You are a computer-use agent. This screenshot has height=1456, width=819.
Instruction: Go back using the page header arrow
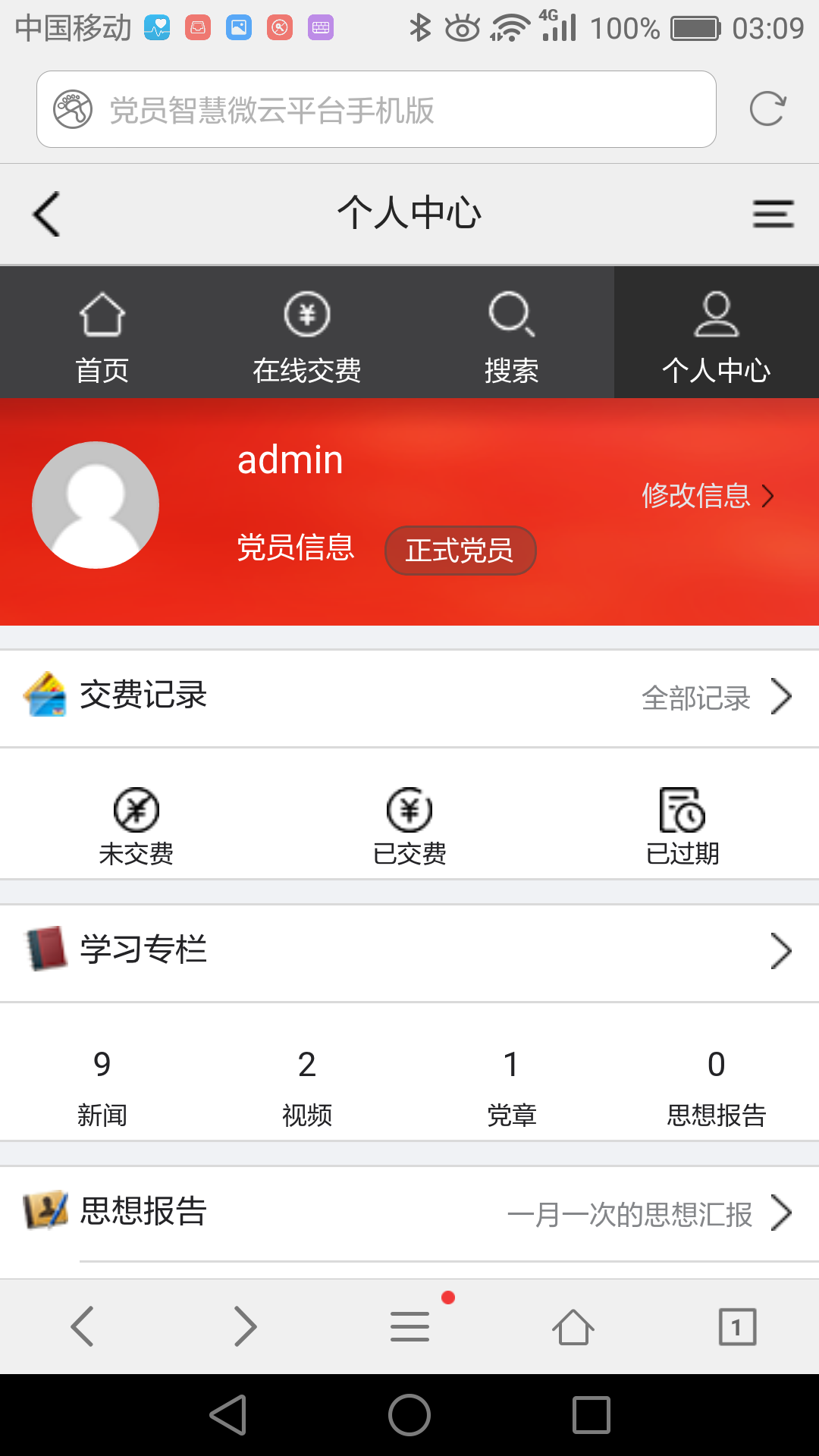[x=47, y=214]
